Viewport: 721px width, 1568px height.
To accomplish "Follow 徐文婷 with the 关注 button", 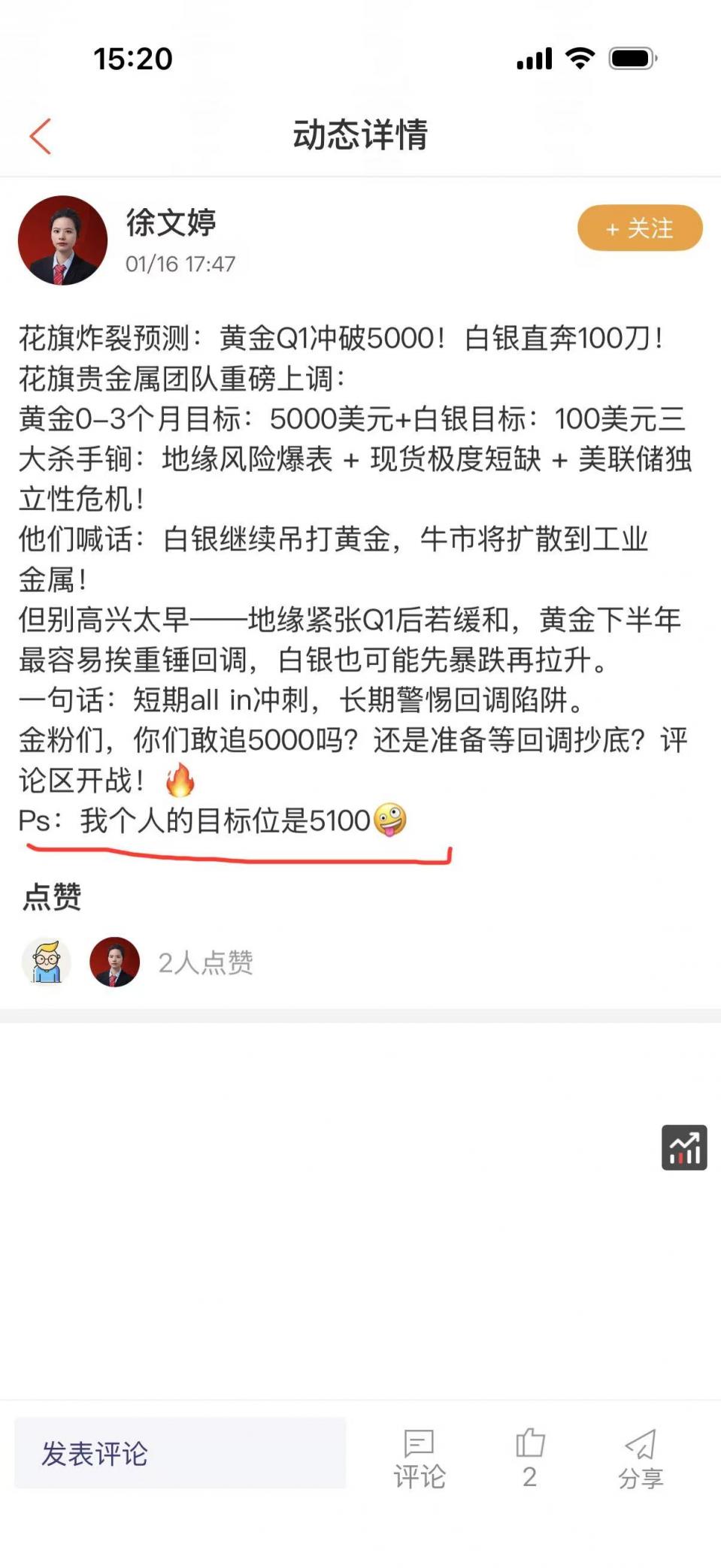I will click(x=639, y=228).
